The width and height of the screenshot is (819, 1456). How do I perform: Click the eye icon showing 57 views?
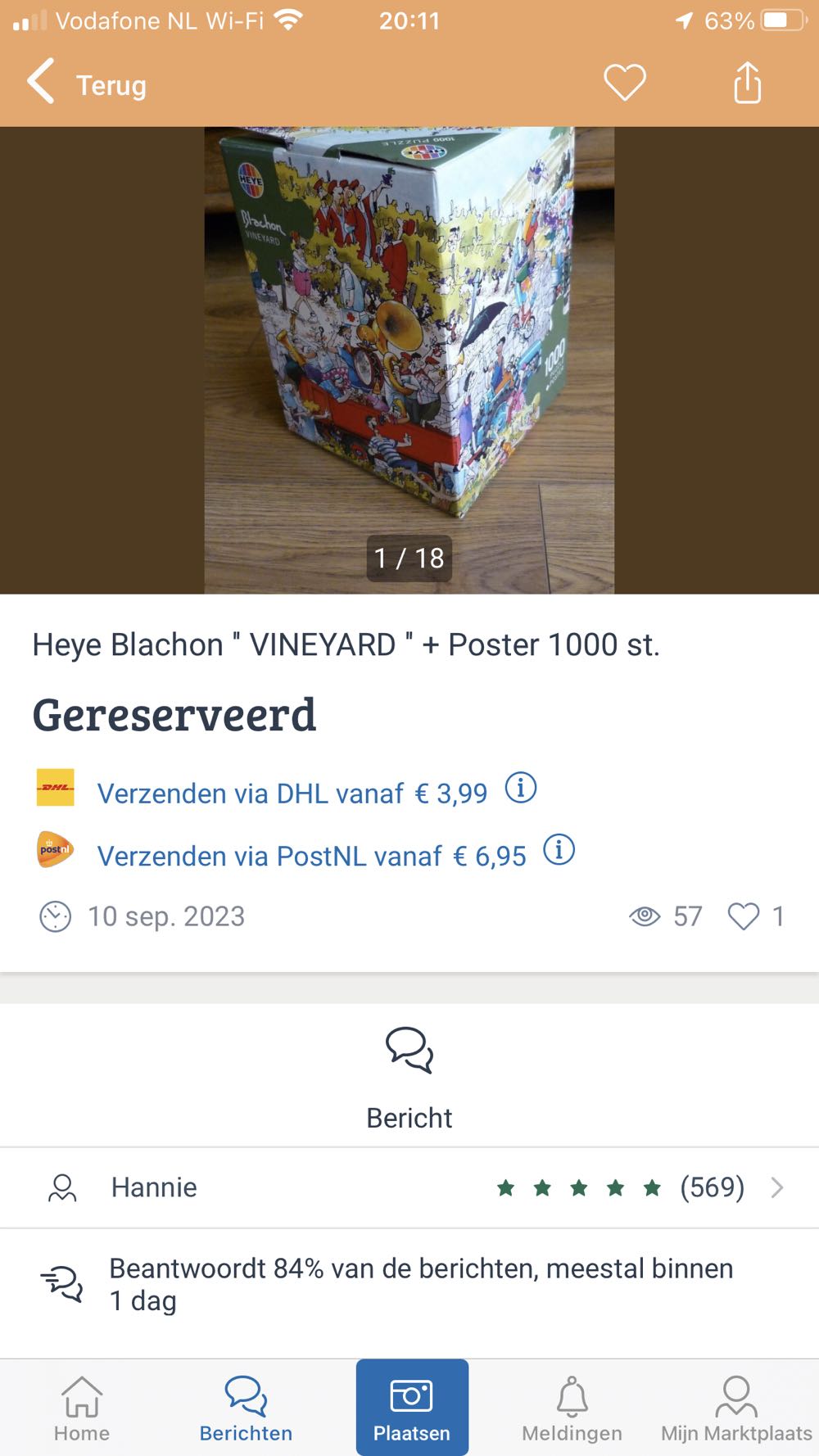point(646,916)
